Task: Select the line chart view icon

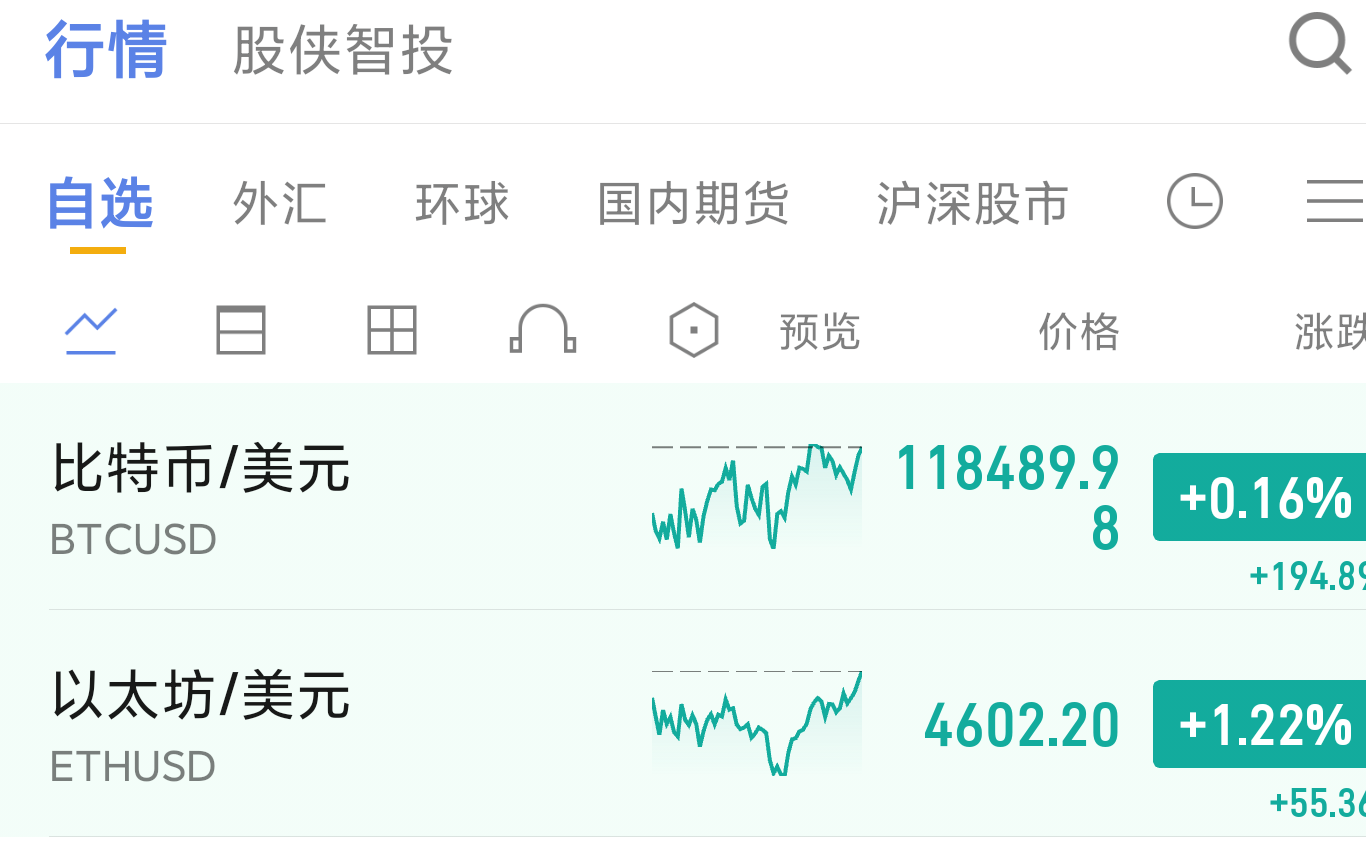Action: [x=91, y=331]
